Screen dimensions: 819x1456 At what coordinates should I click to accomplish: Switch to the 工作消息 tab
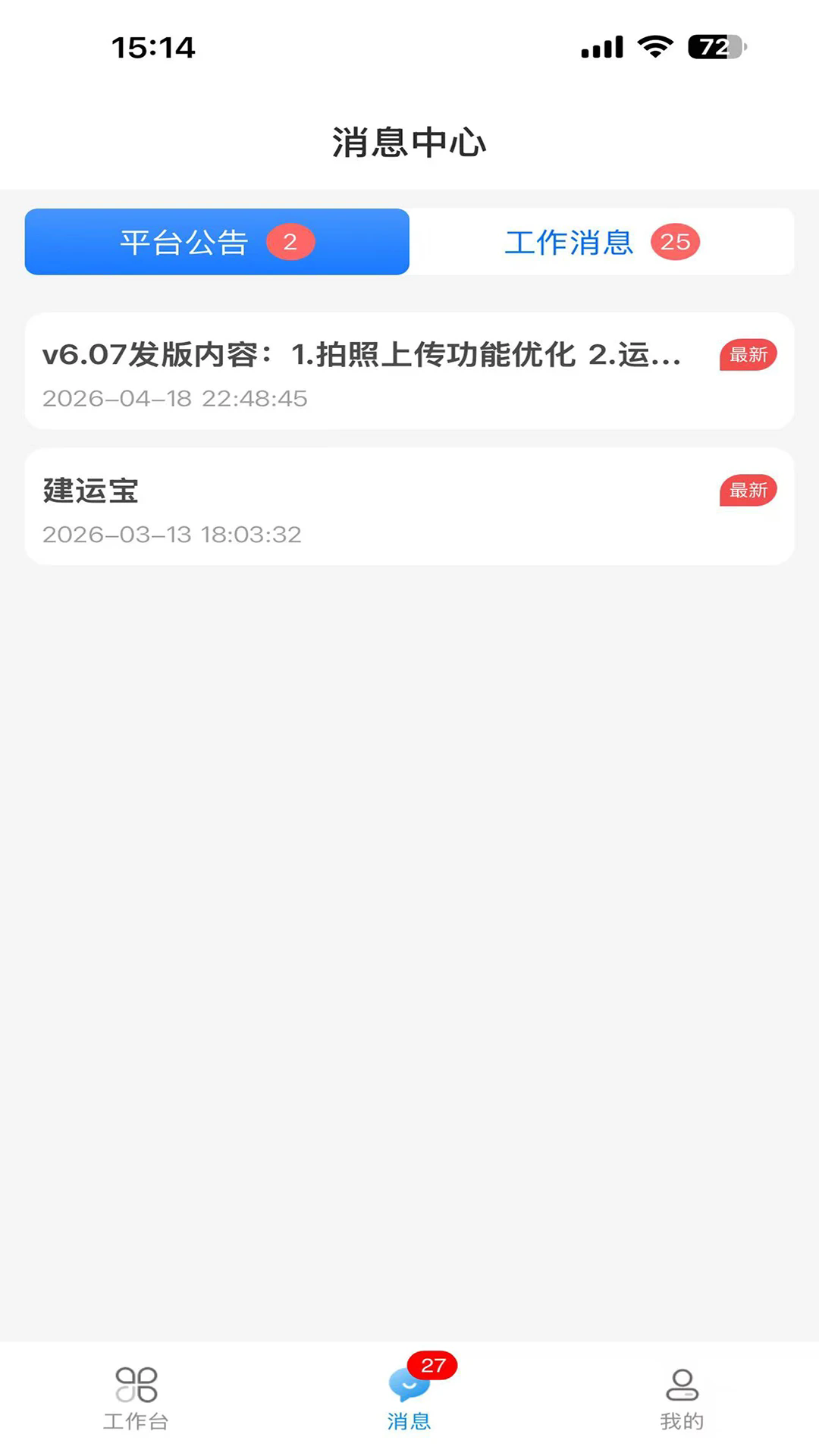tap(602, 242)
